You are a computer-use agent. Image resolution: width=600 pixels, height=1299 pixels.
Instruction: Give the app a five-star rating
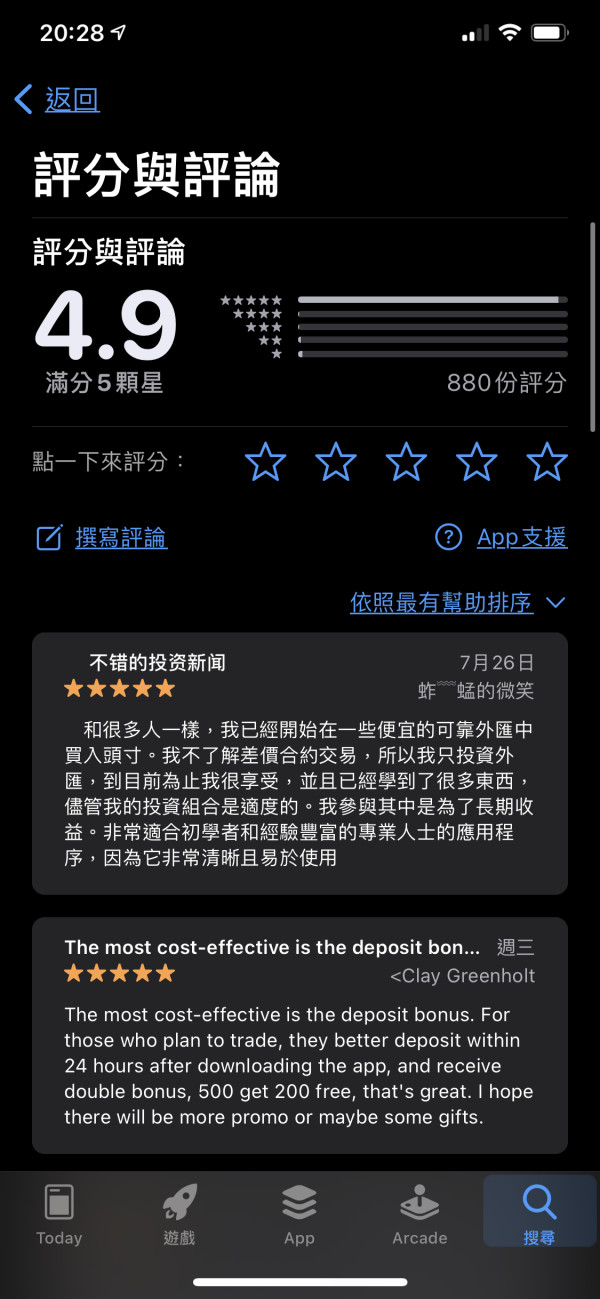547,462
